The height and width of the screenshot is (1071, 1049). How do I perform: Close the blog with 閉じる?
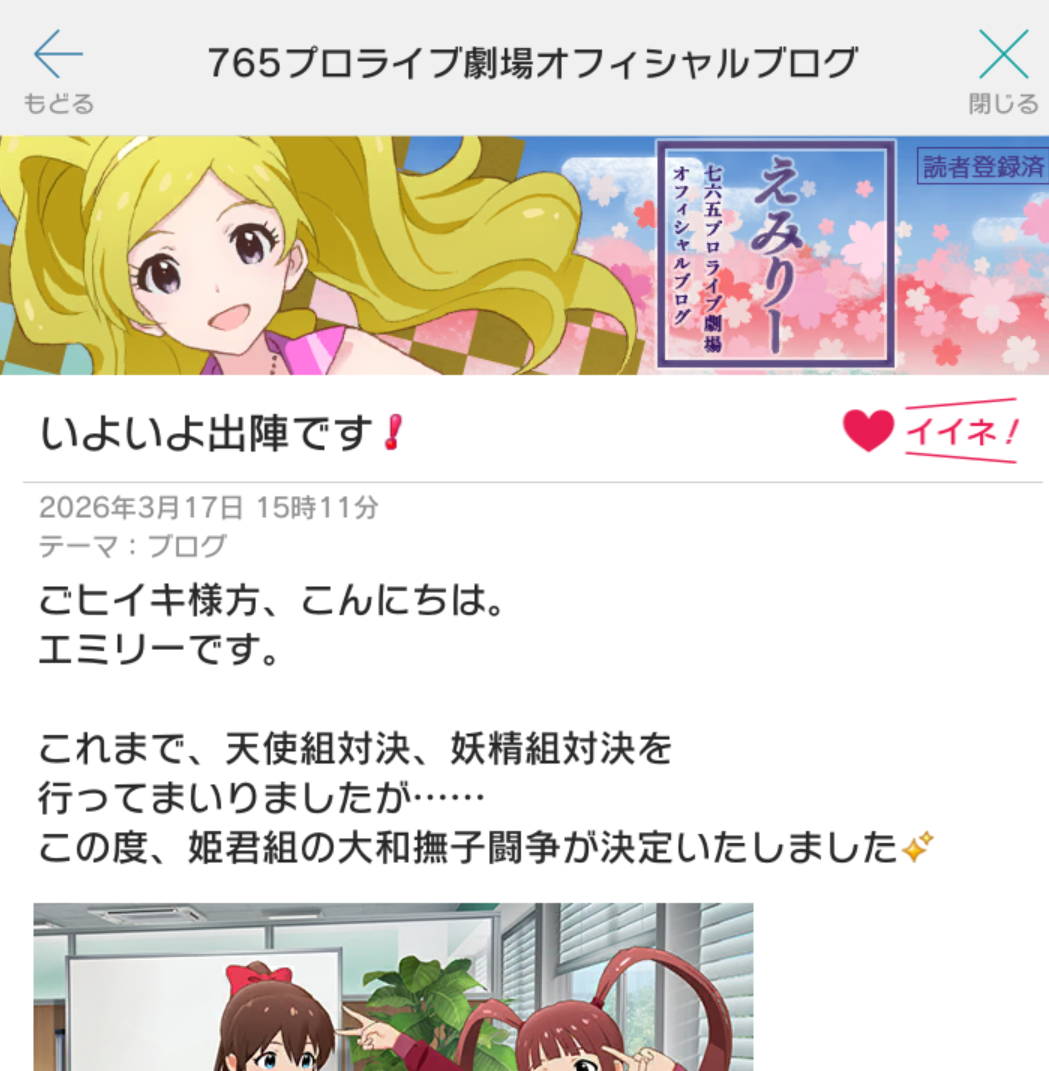click(1003, 68)
